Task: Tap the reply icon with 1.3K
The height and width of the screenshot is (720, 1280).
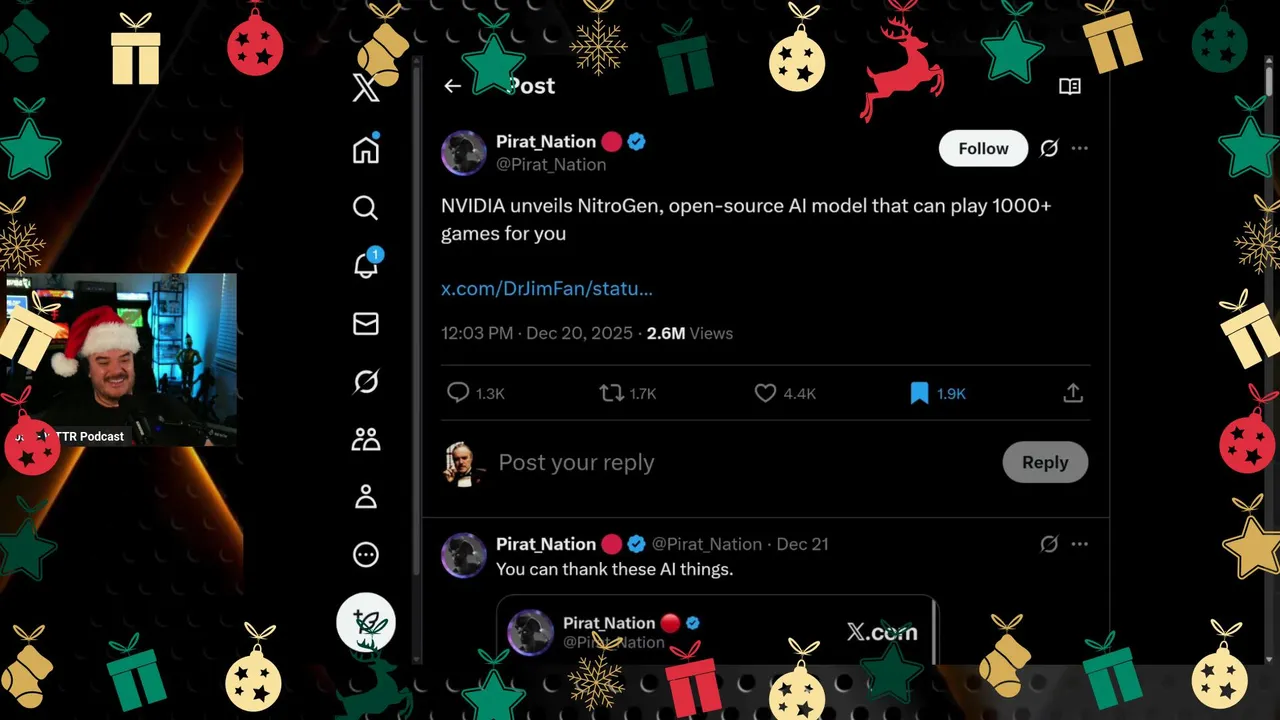Action: tap(459, 393)
